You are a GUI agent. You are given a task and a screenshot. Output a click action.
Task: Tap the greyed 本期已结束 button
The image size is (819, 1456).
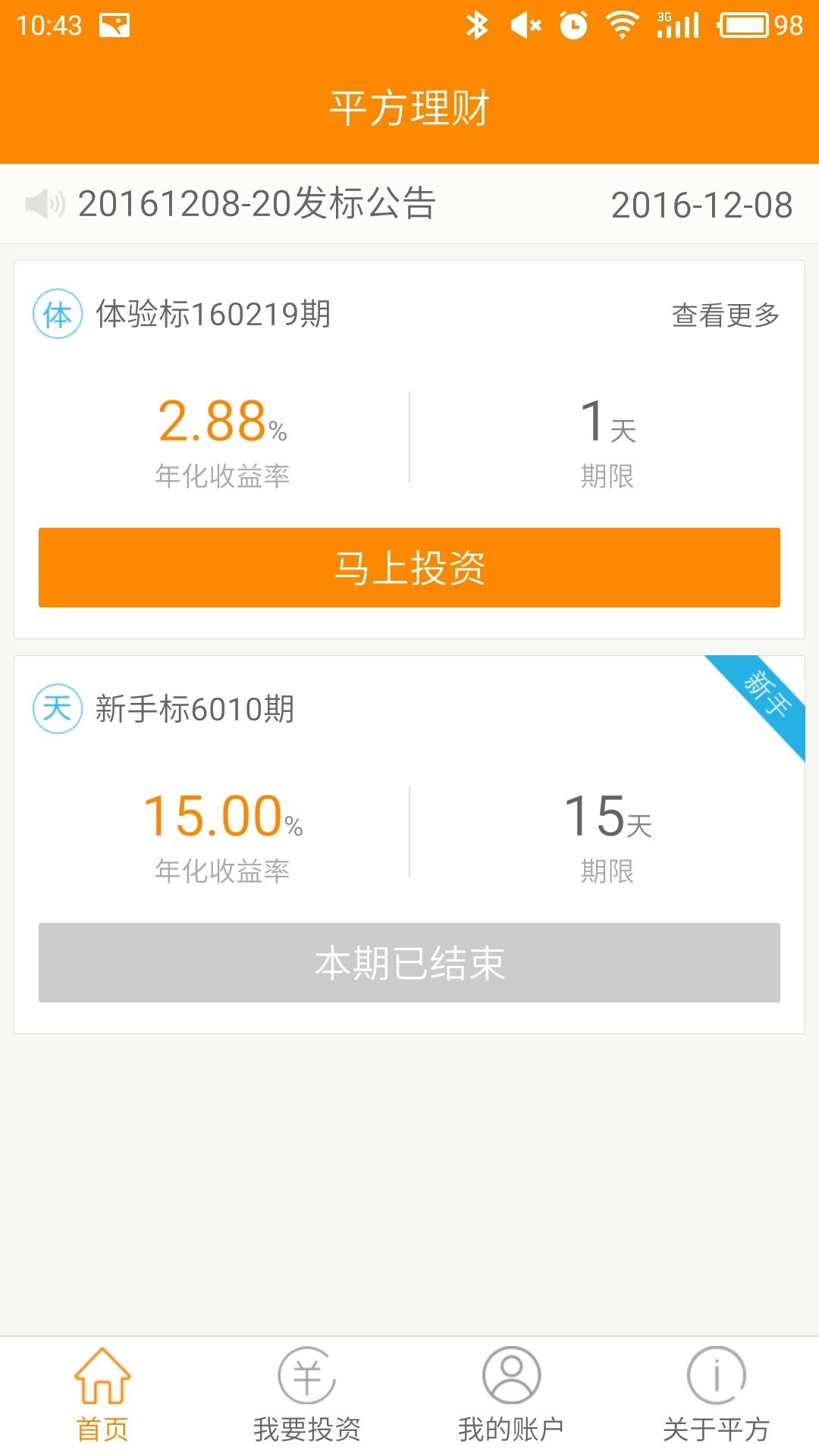[409, 963]
